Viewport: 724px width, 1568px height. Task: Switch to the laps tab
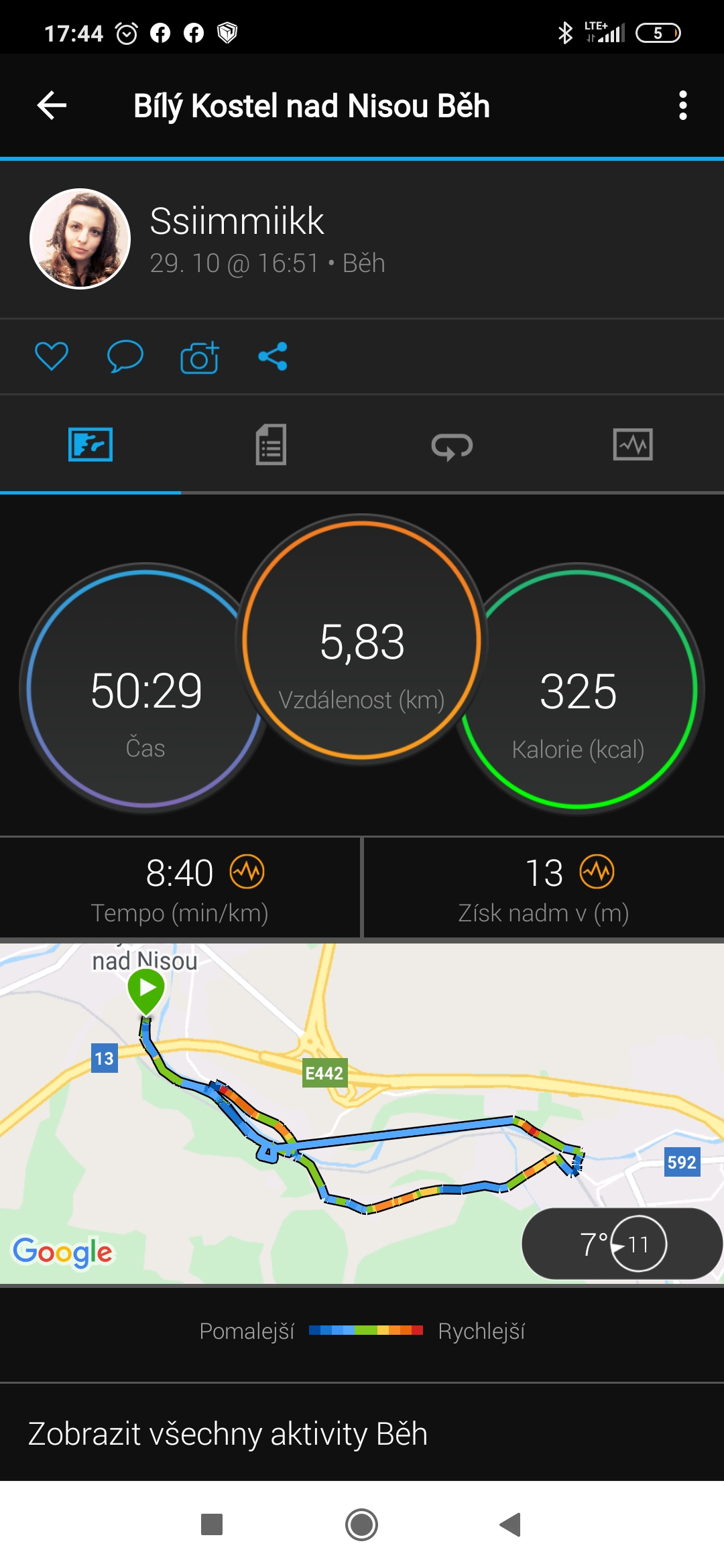(x=452, y=445)
